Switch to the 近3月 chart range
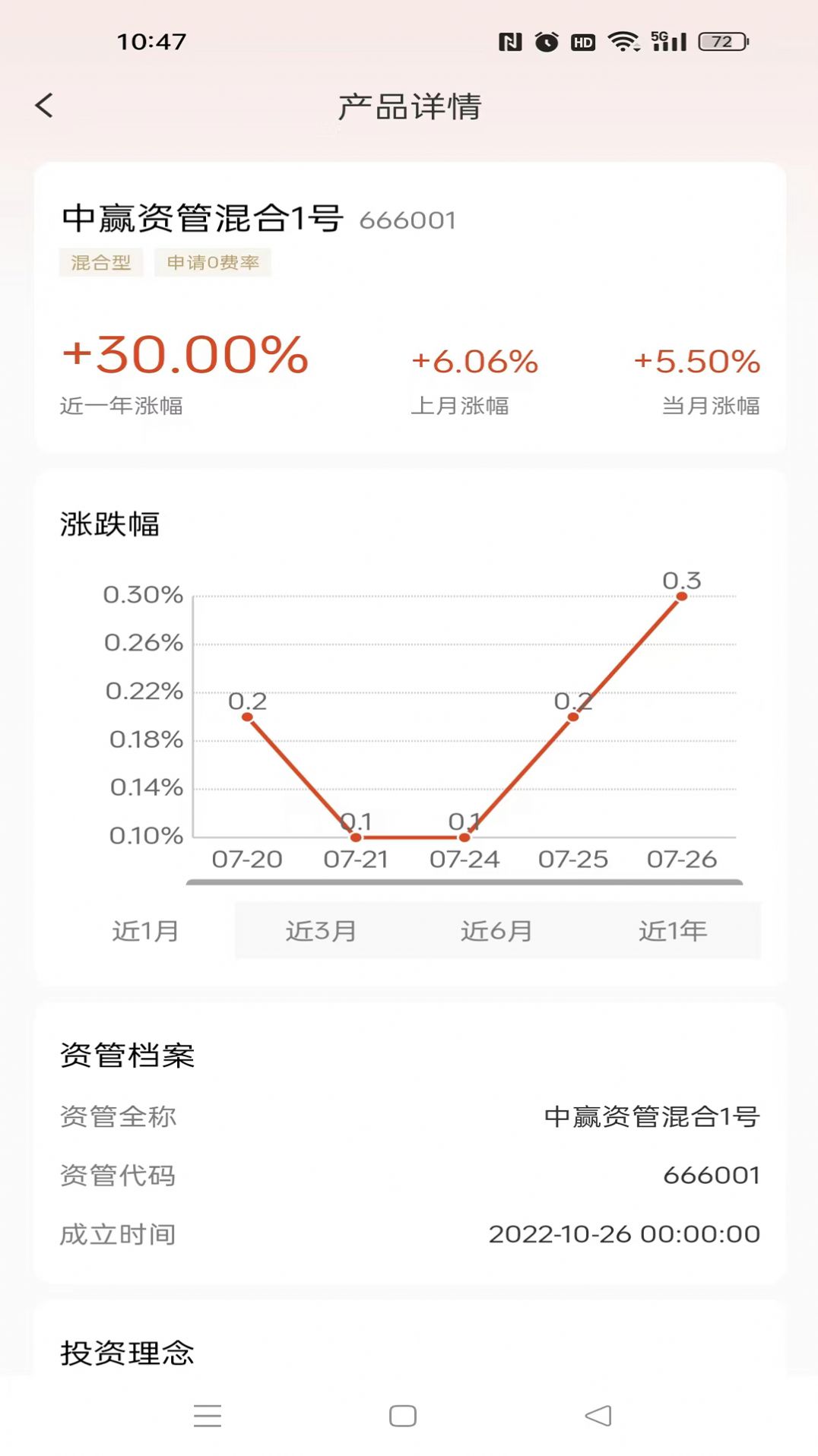The height and width of the screenshot is (1456, 818). [322, 930]
